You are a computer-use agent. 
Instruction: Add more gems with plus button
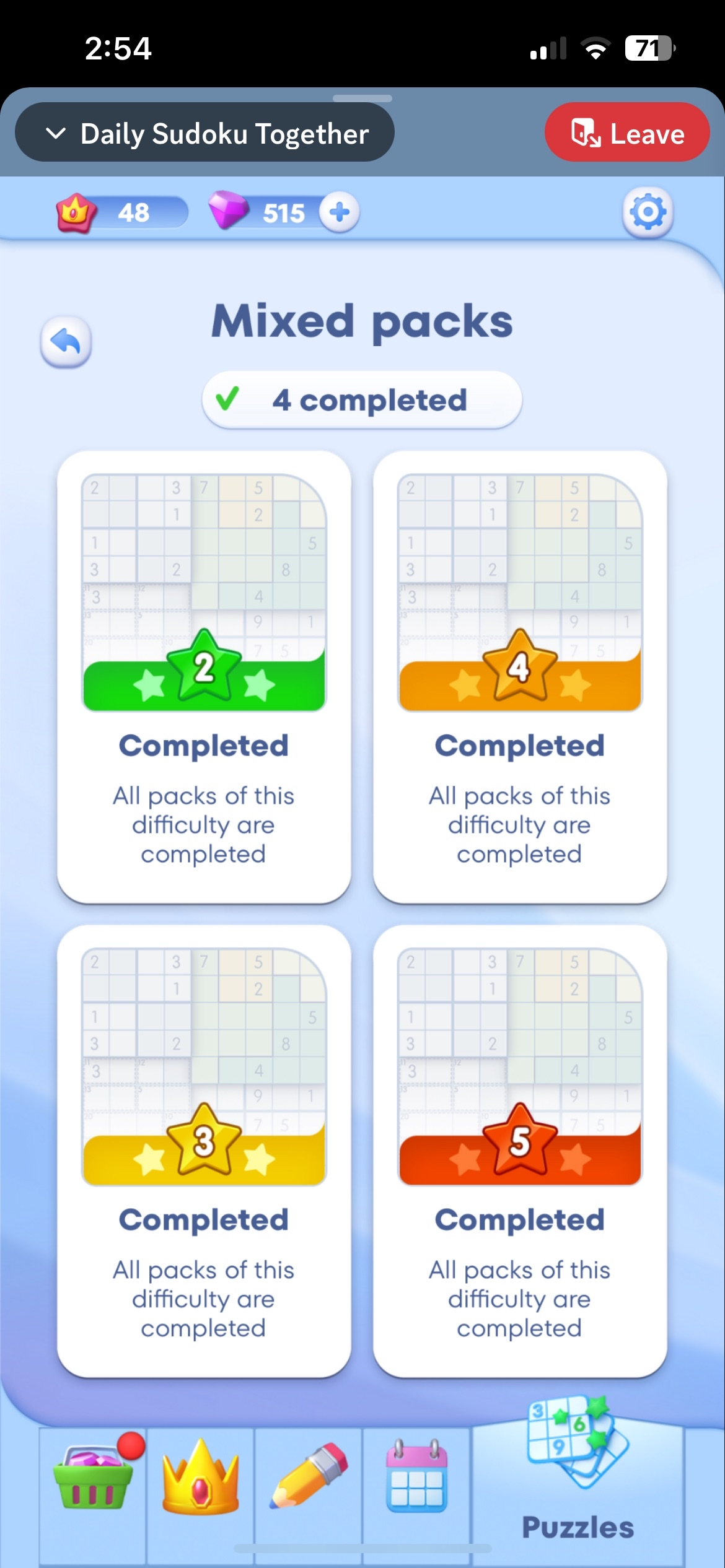point(339,212)
